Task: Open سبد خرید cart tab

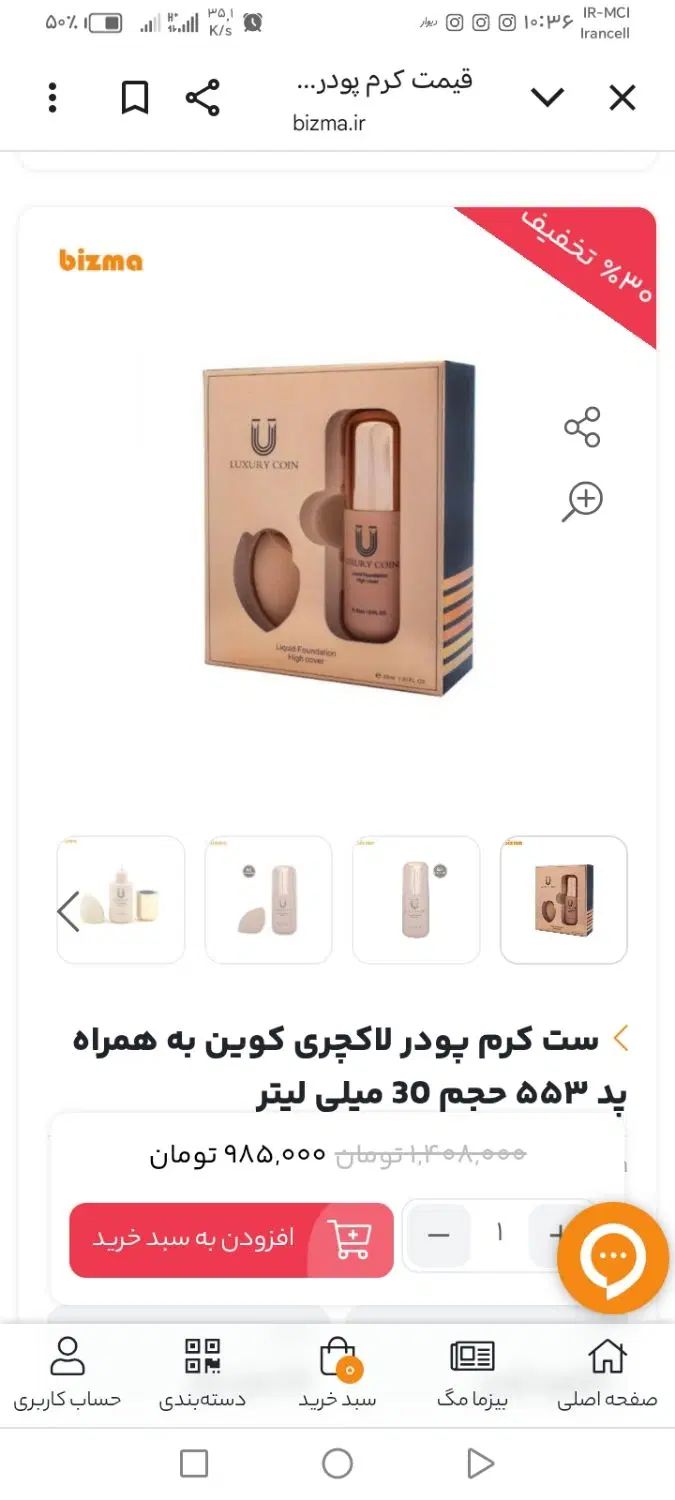Action: pyautogui.click(x=338, y=1373)
